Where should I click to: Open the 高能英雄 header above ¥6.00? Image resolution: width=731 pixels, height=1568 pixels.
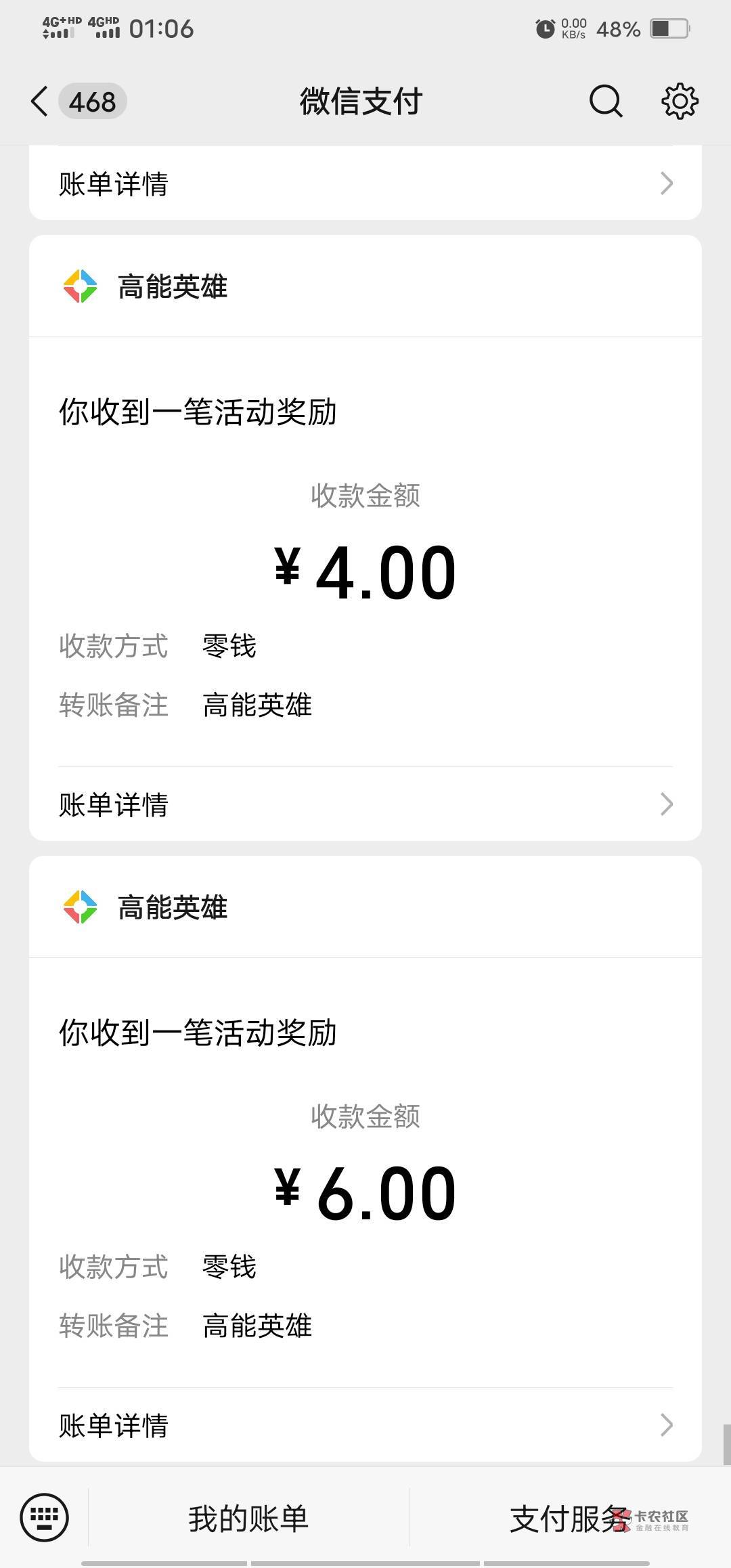[172, 907]
